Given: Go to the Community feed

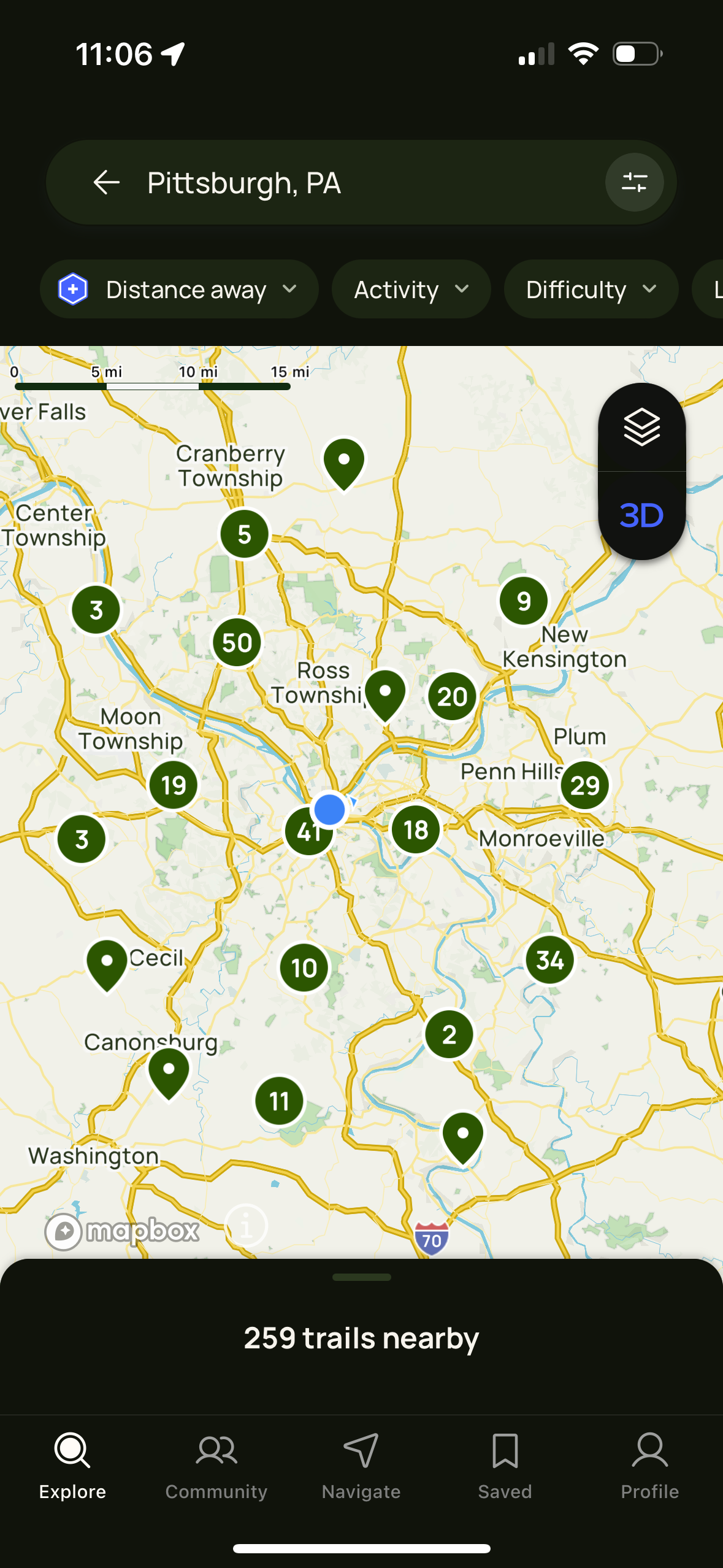Looking at the screenshot, I should pos(216,1466).
